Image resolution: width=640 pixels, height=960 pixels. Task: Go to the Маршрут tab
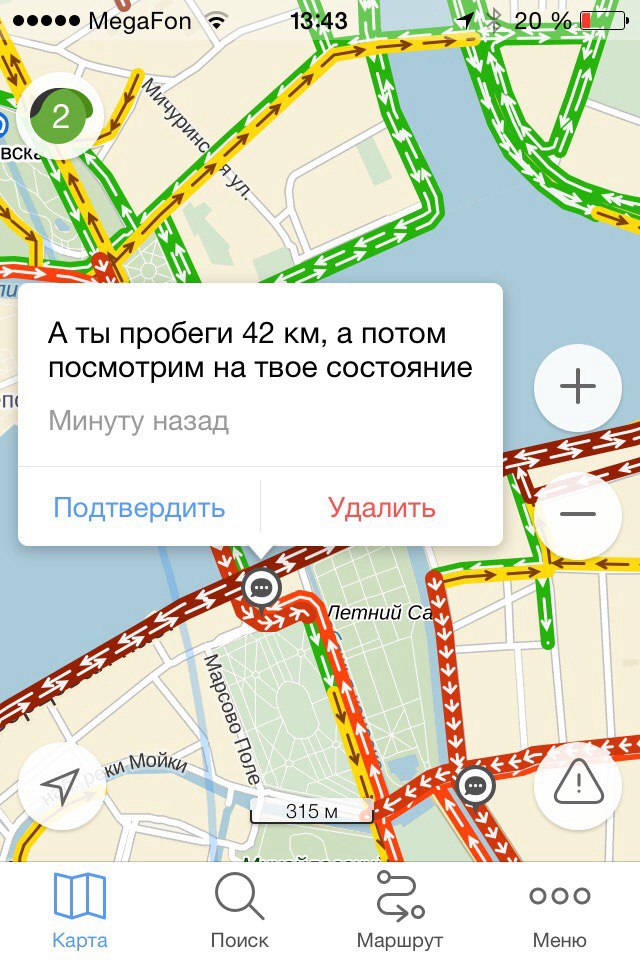pos(400,908)
